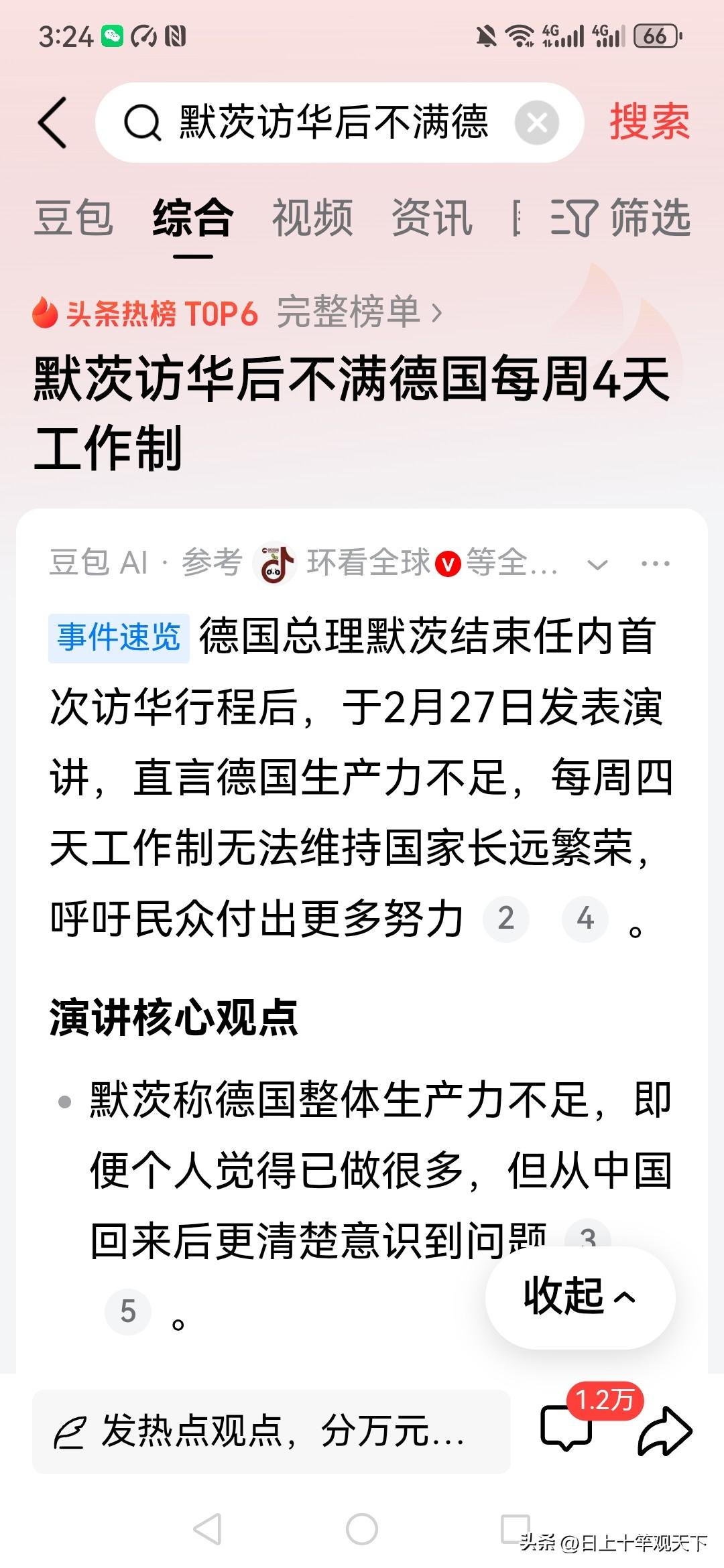Clear the search text with the X icon
The image size is (724, 1568).
pos(536,122)
